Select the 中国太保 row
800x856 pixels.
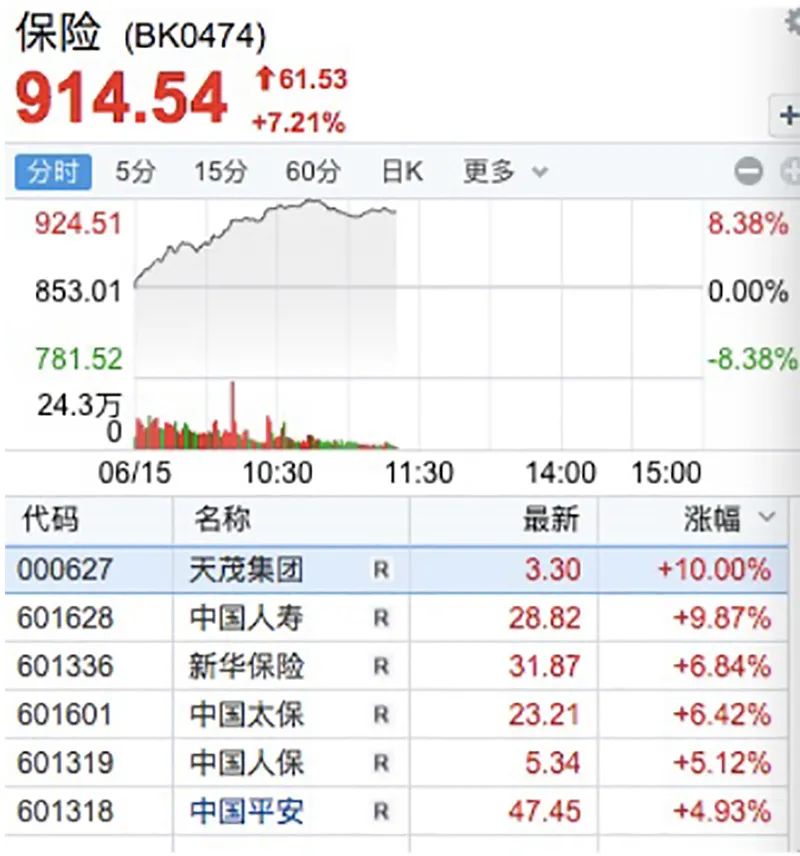click(246, 715)
